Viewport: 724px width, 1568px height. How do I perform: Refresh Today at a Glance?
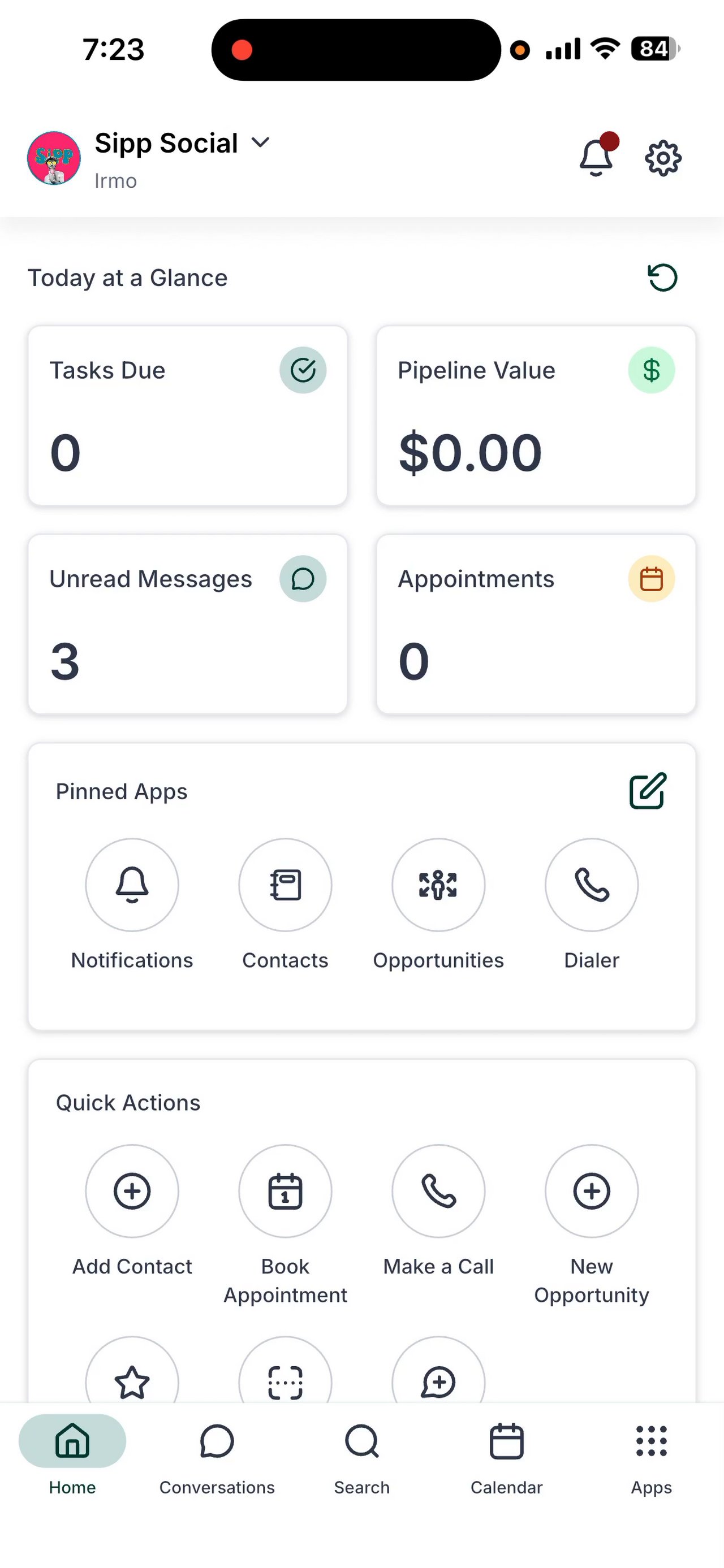pos(662,278)
